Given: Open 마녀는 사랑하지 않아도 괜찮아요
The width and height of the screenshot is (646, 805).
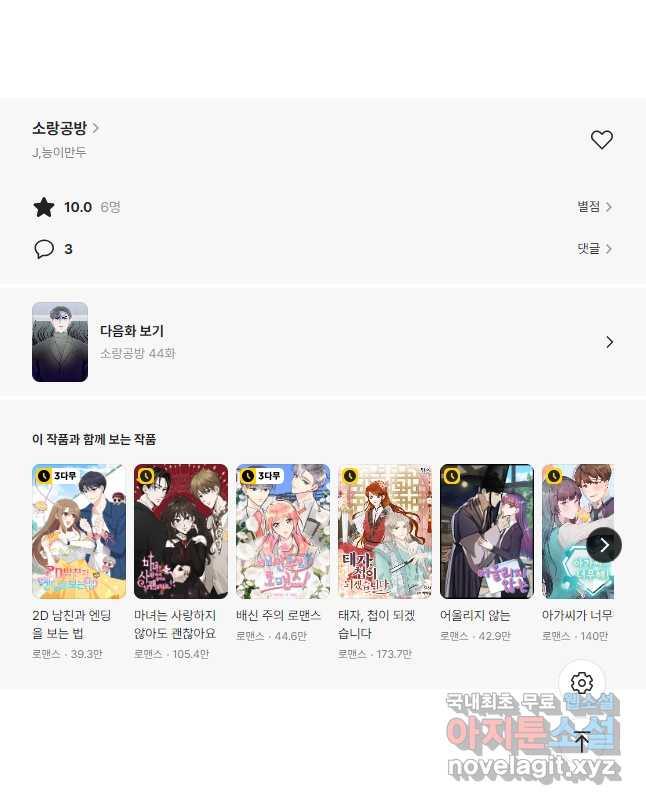Looking at the screenshot, I should click(181, 531).
